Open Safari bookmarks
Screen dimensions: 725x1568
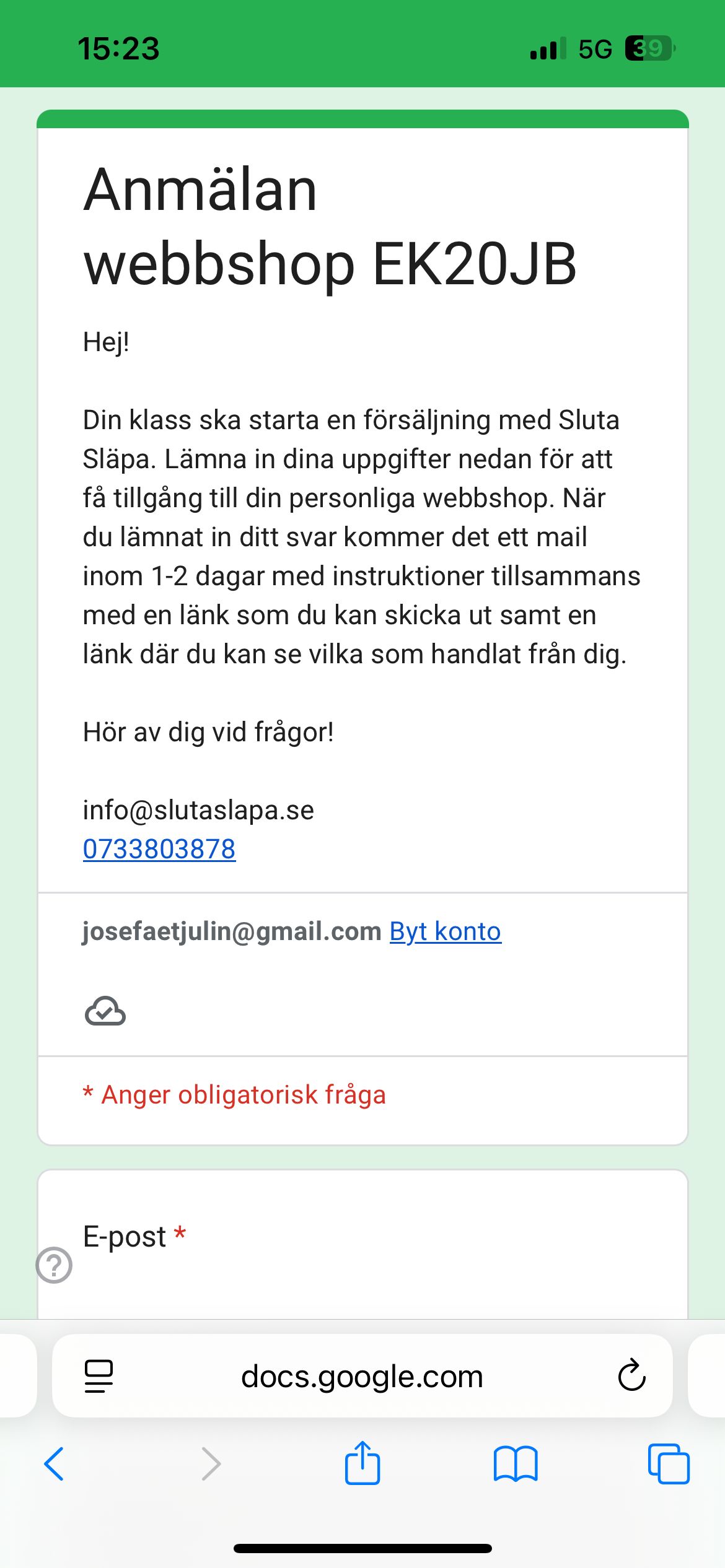(516, 1464)
